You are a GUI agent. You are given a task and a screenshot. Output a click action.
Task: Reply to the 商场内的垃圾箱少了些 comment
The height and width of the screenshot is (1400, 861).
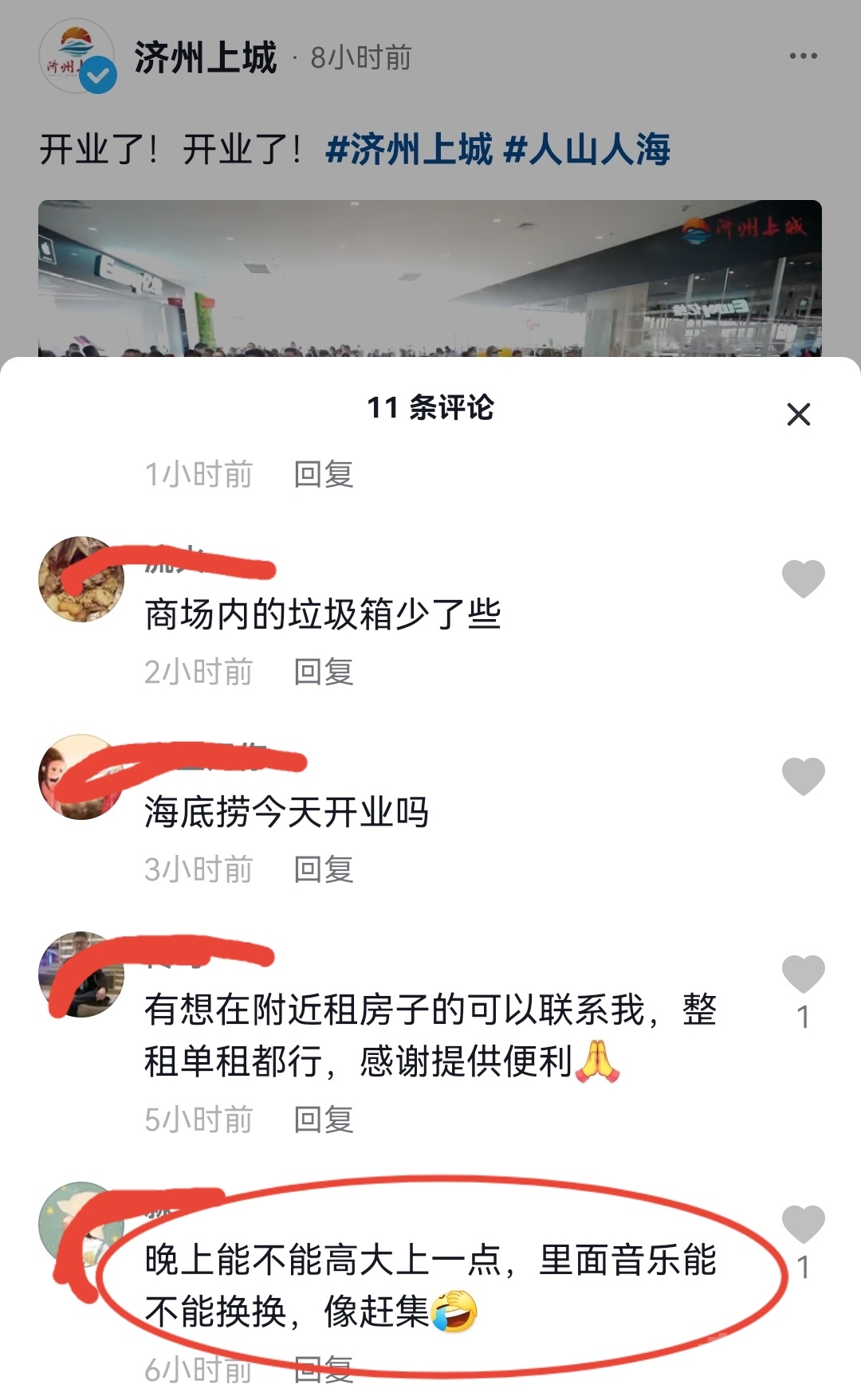tap(324, 672)
